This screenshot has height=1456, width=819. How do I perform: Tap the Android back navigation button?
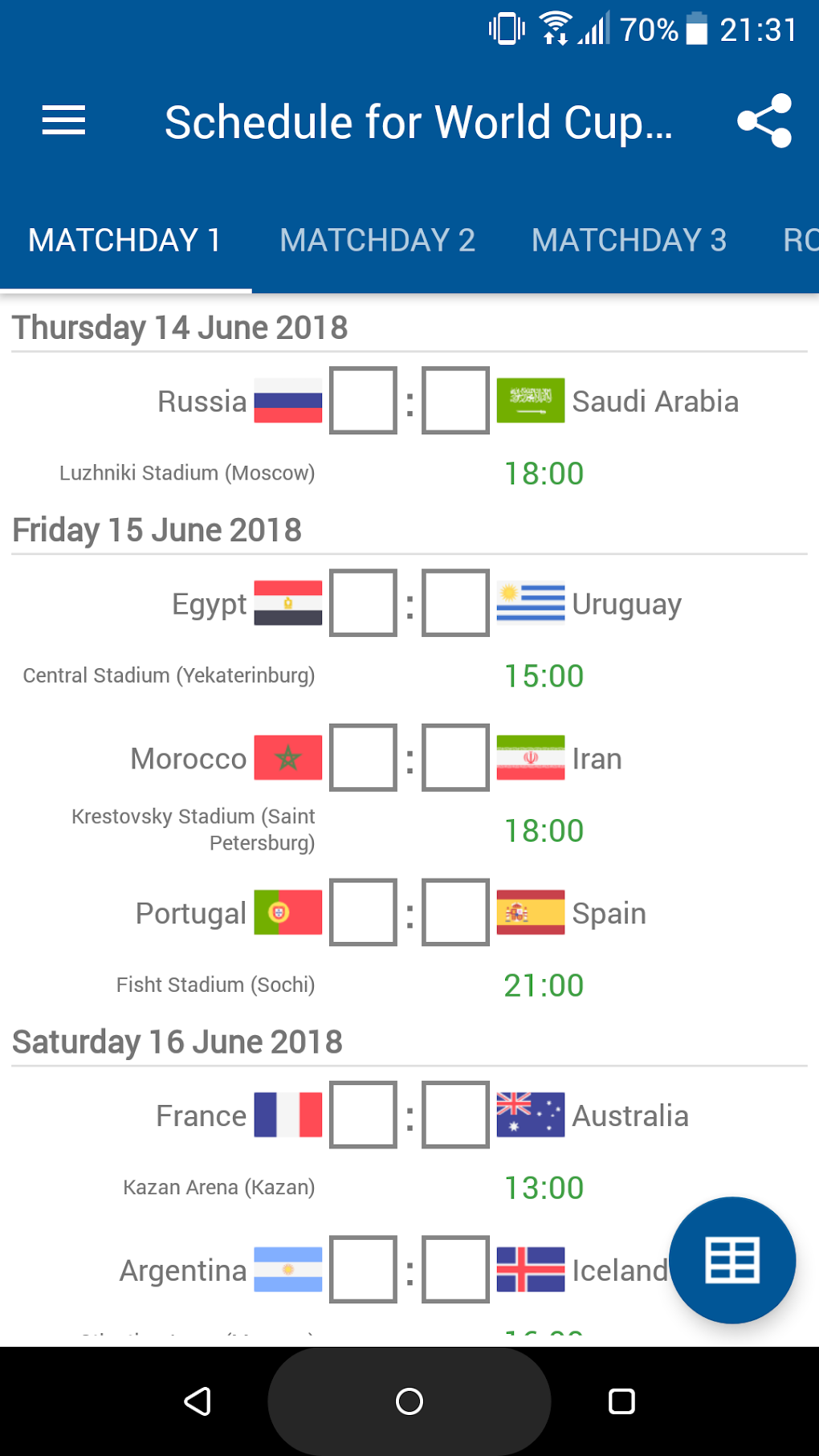point(197,1401)
